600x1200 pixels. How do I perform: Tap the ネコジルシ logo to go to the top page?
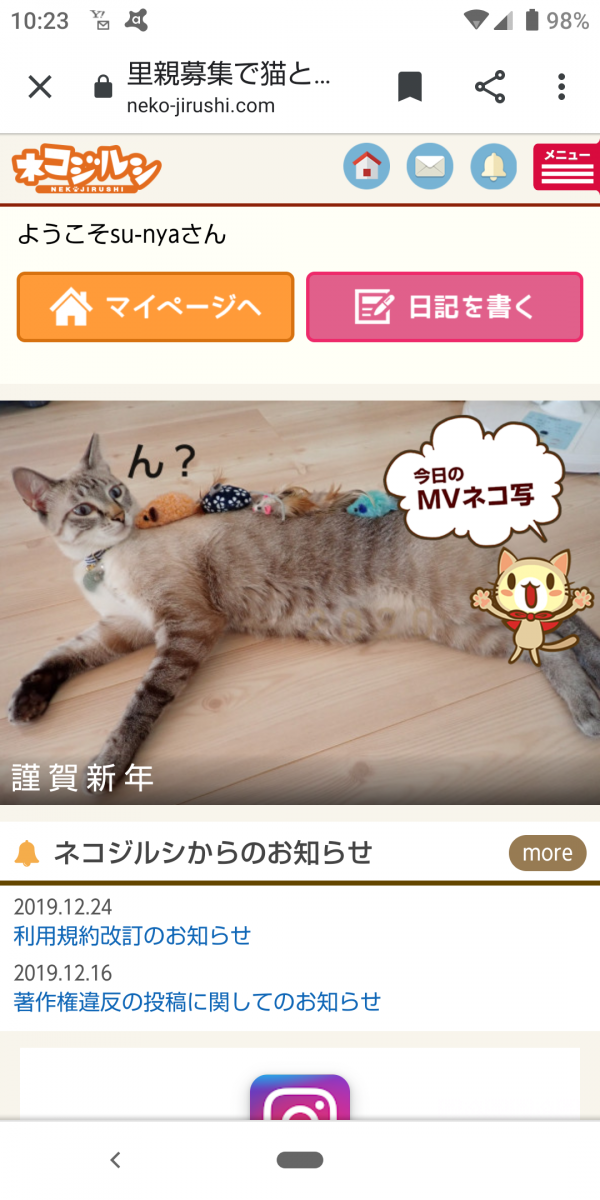point(86,169)
